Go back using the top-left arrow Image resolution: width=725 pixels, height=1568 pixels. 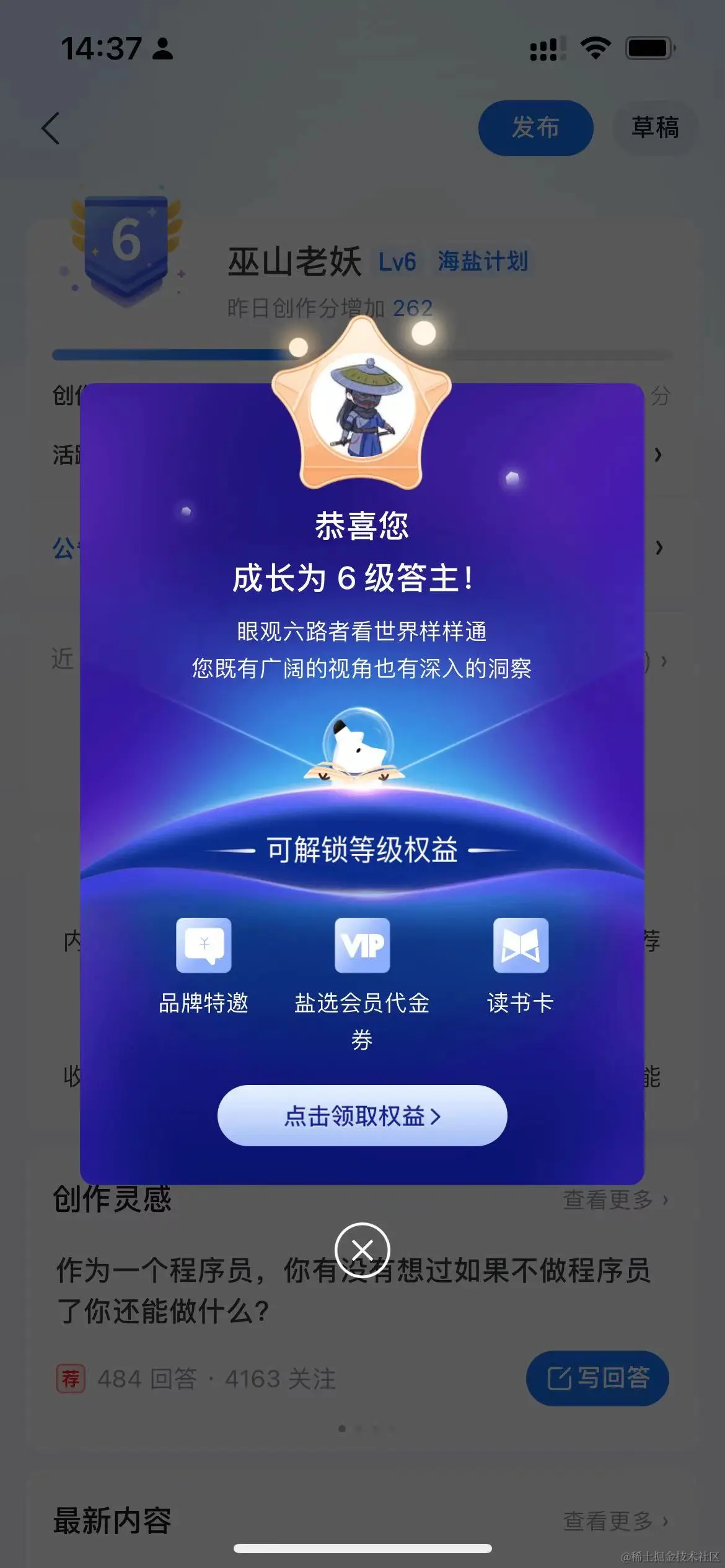51,128
